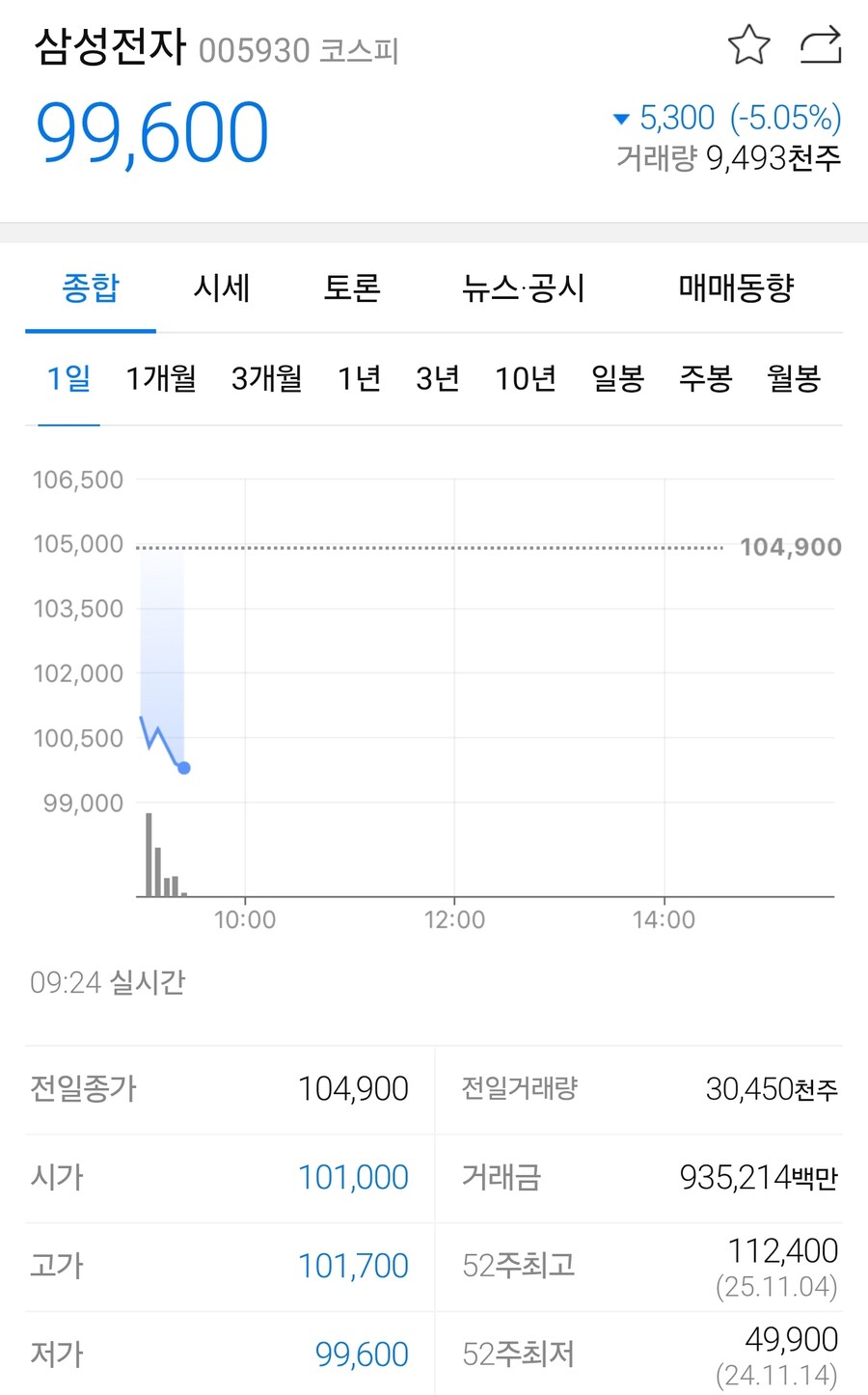868x1395 pixels.
Task: Bookmark 삼성전자 using the star icon
Action: [x=749, y=44]
